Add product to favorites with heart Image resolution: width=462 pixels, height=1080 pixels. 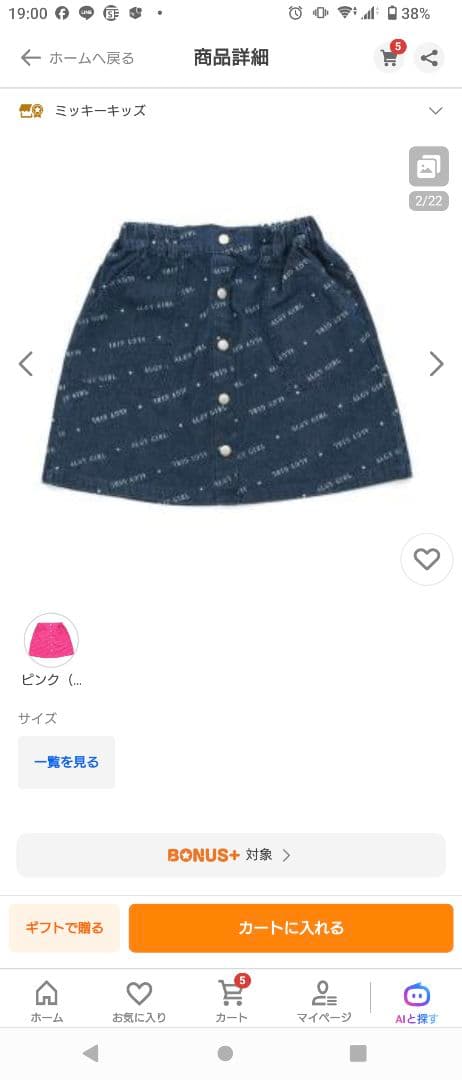click(427, 559)
